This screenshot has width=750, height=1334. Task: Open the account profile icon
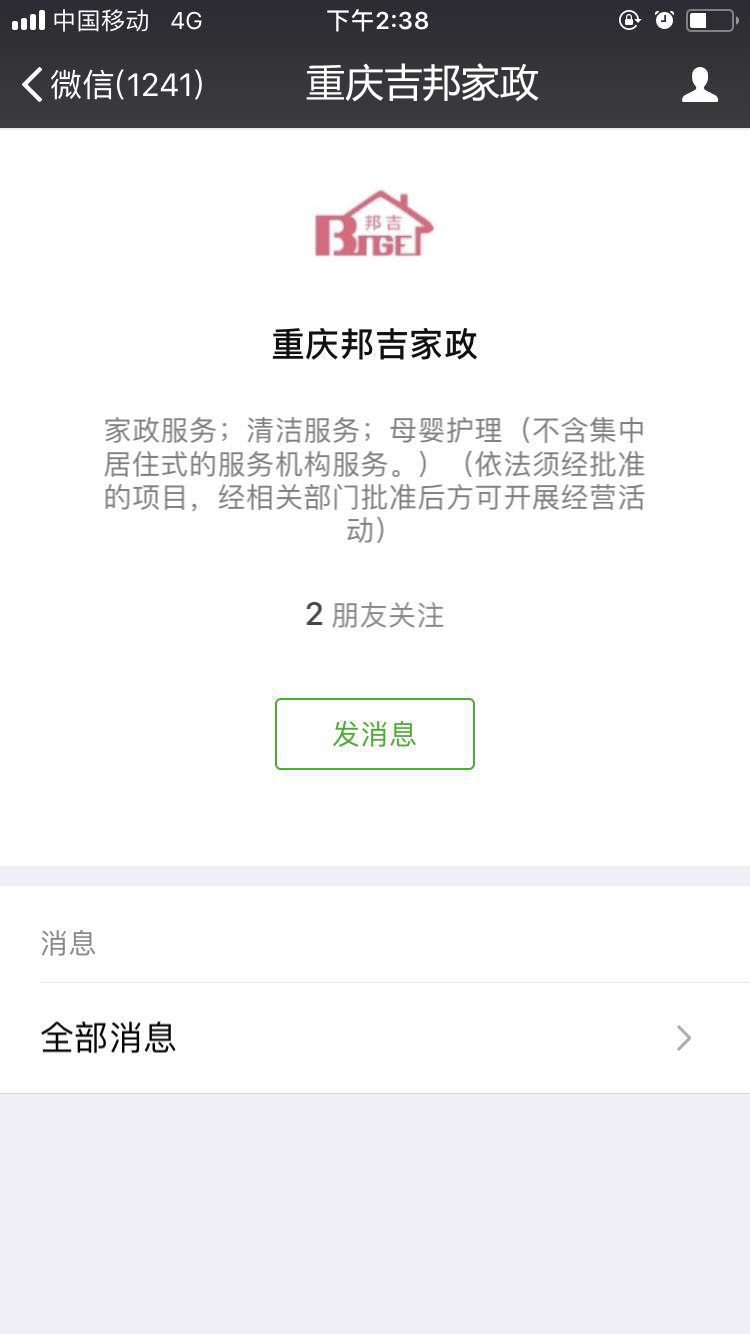[699, 85]
